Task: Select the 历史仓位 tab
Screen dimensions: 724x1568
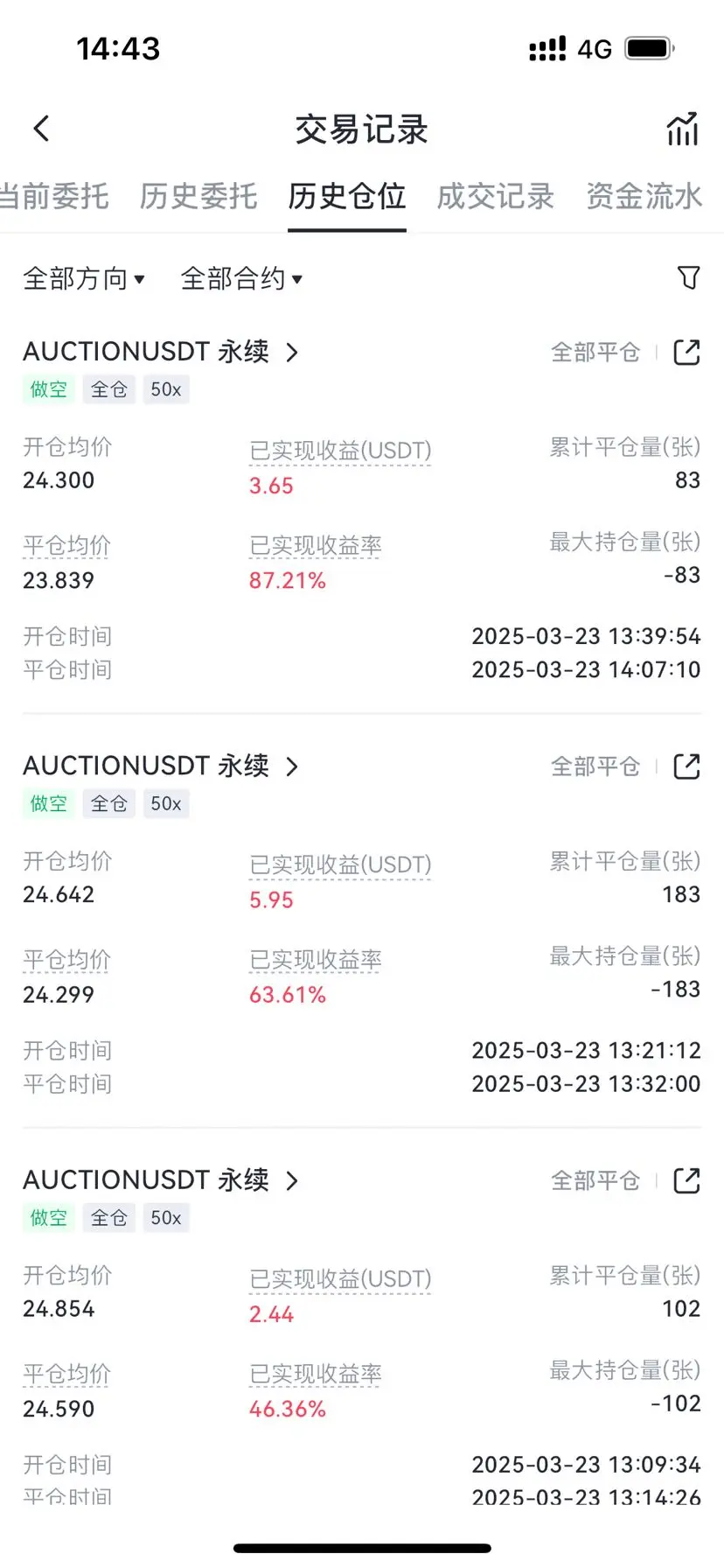Action: point(347,196)
